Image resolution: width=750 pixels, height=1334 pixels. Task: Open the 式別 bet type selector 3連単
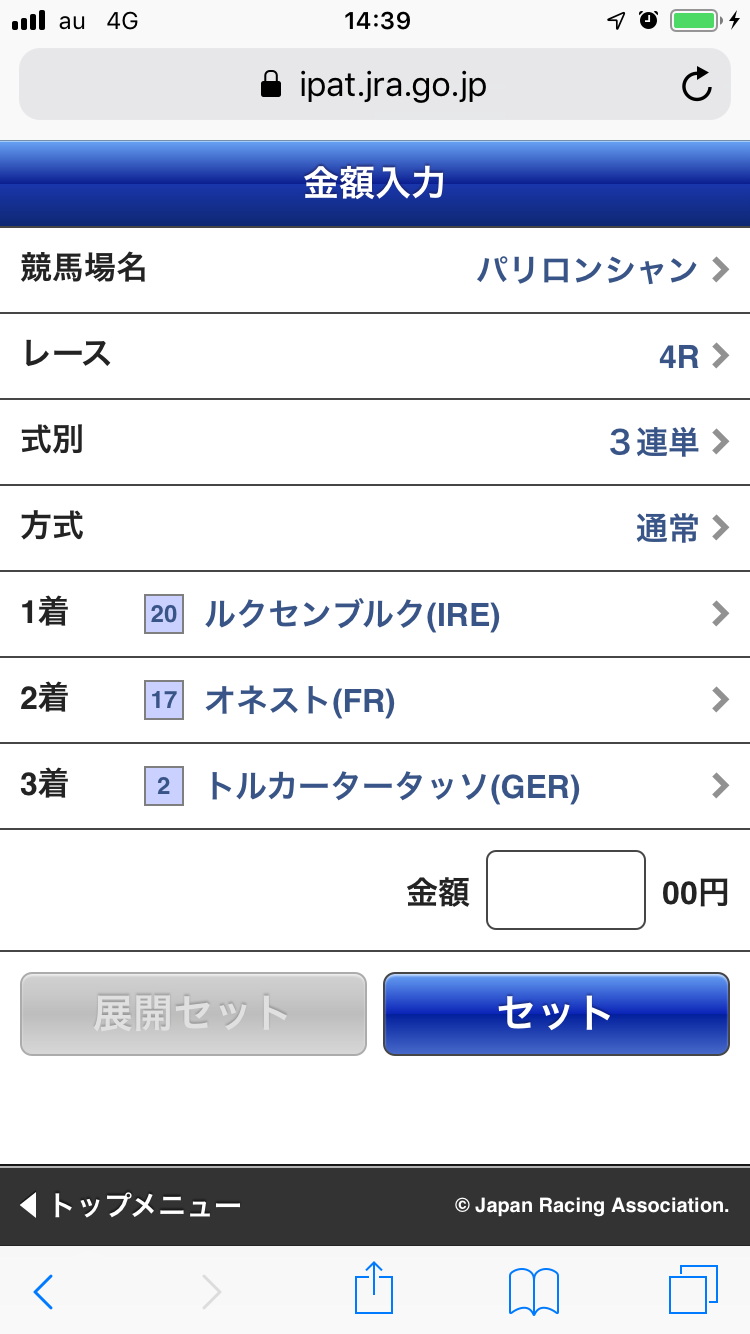click(x=375, y=442)
